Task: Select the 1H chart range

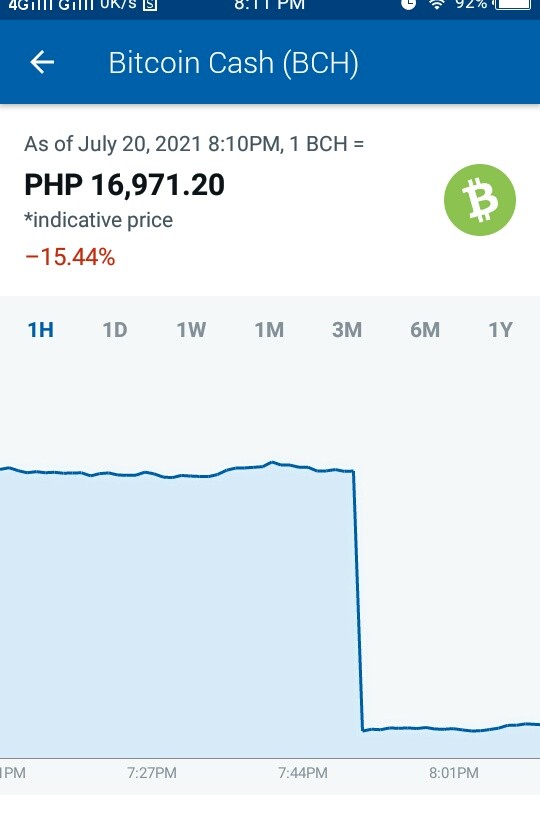Action: pos(40,330)
